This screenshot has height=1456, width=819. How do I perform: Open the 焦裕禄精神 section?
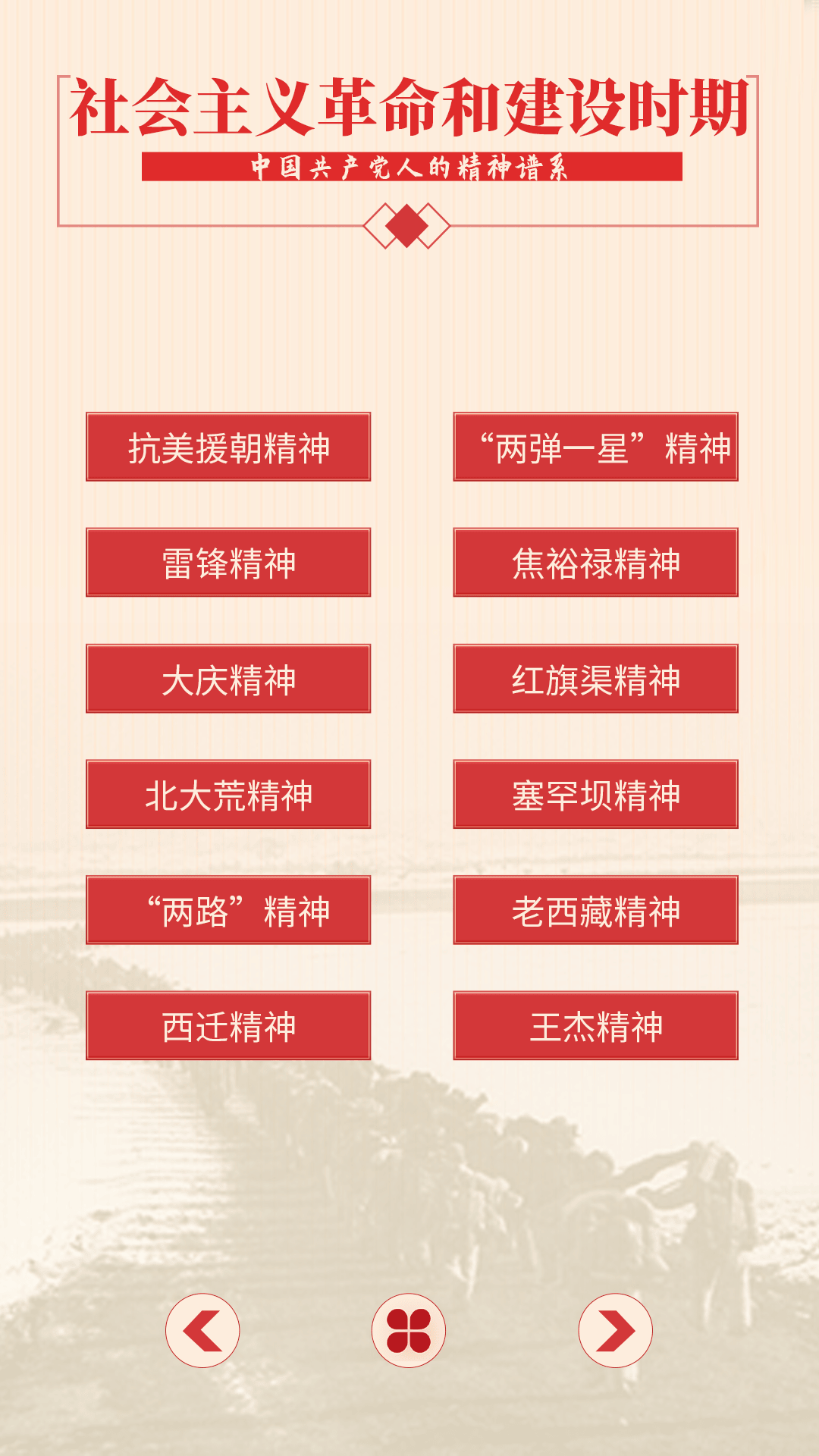tap(595, 563)
